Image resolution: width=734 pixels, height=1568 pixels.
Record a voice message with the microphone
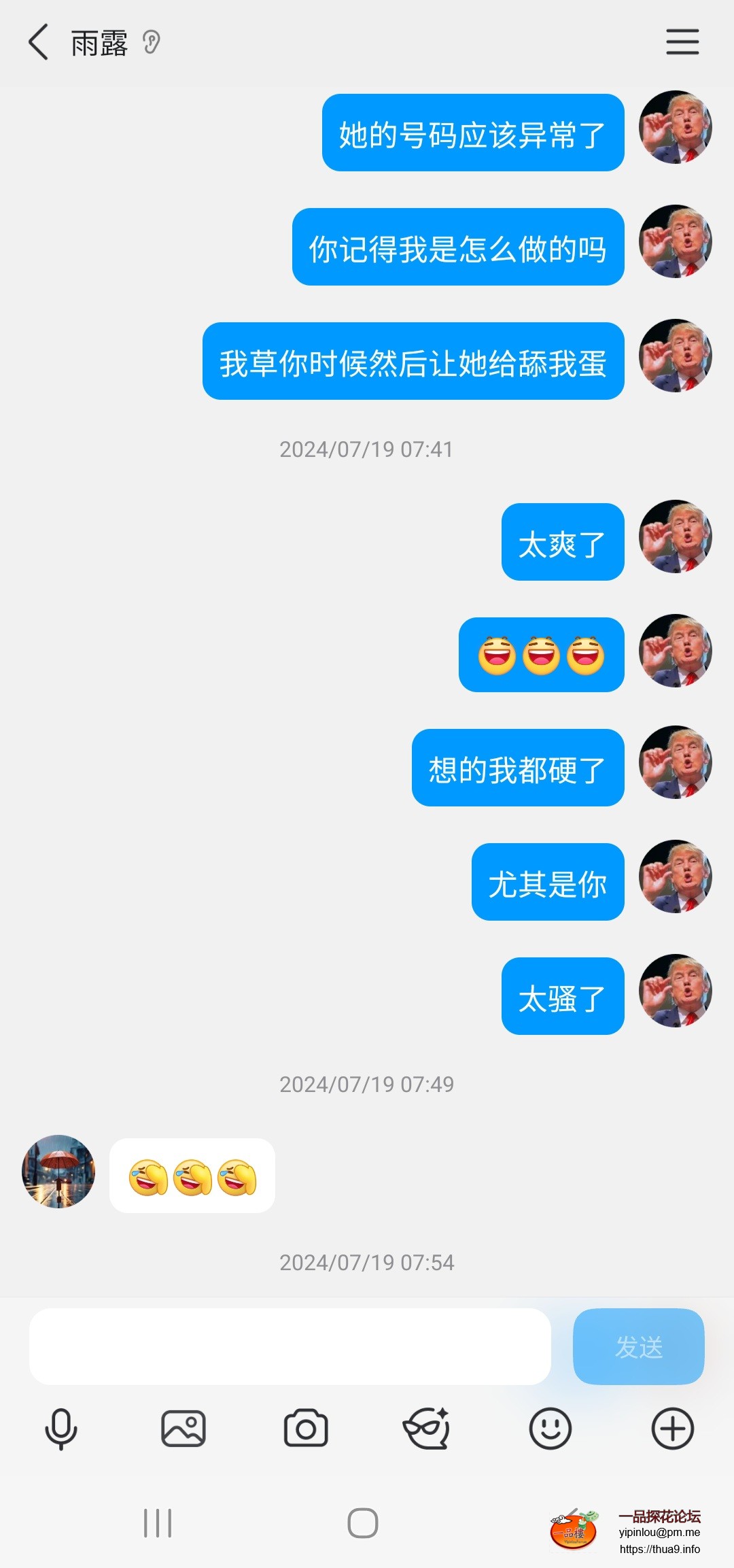point(61,1429)
